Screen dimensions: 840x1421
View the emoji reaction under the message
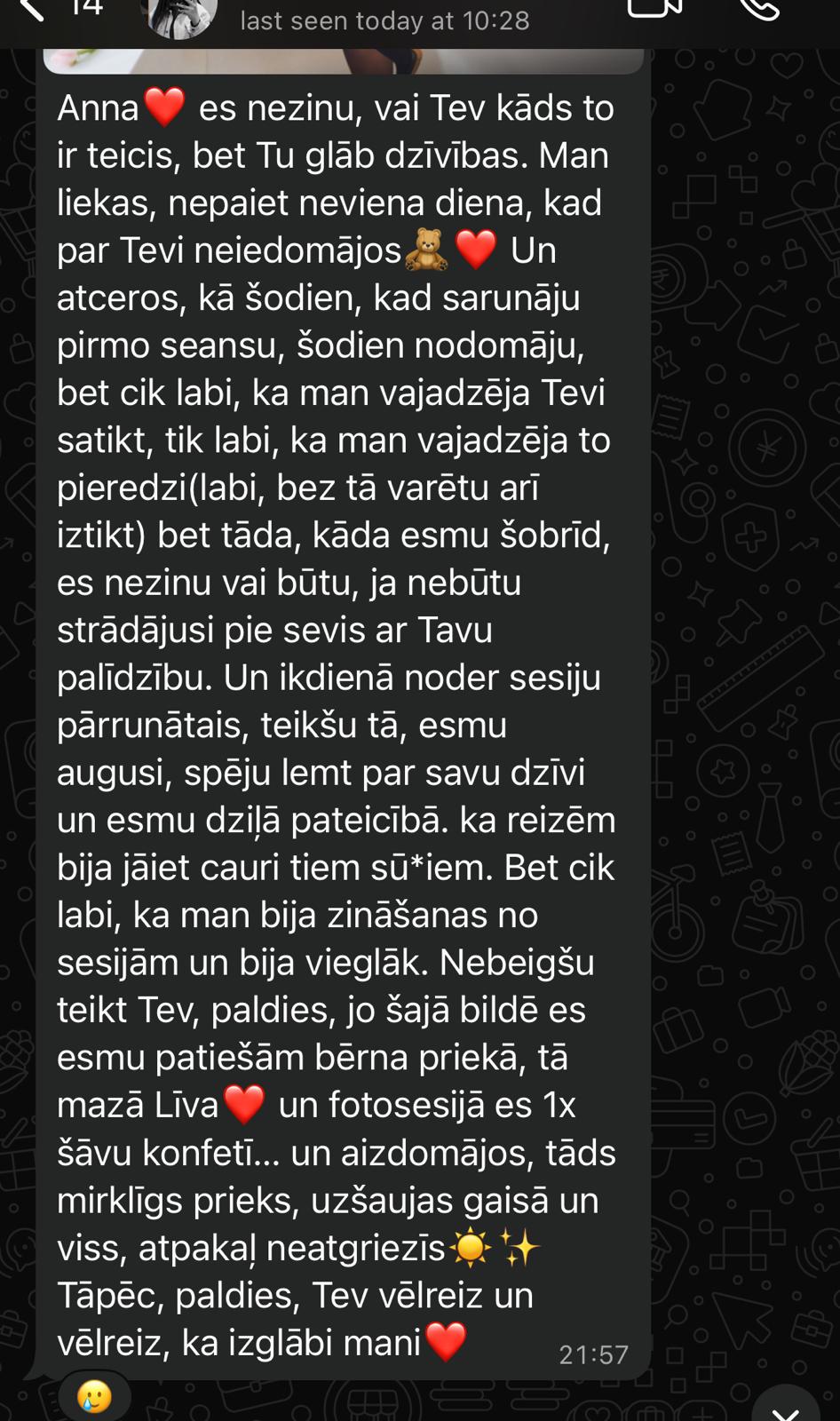click(95, 1396)
